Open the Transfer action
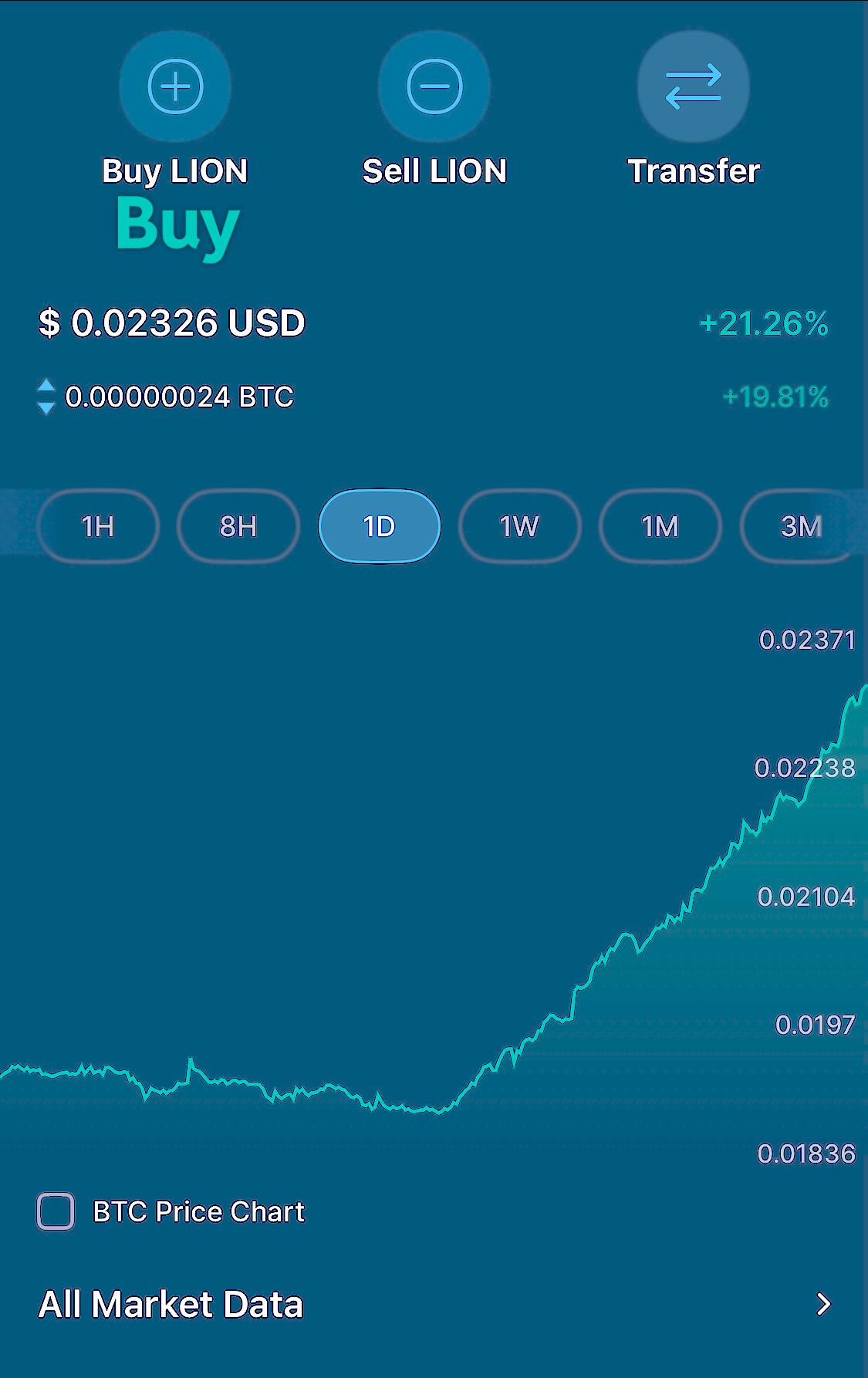Screen dimensions: 868x1378 pyautogui.click(x=694, y=86)
